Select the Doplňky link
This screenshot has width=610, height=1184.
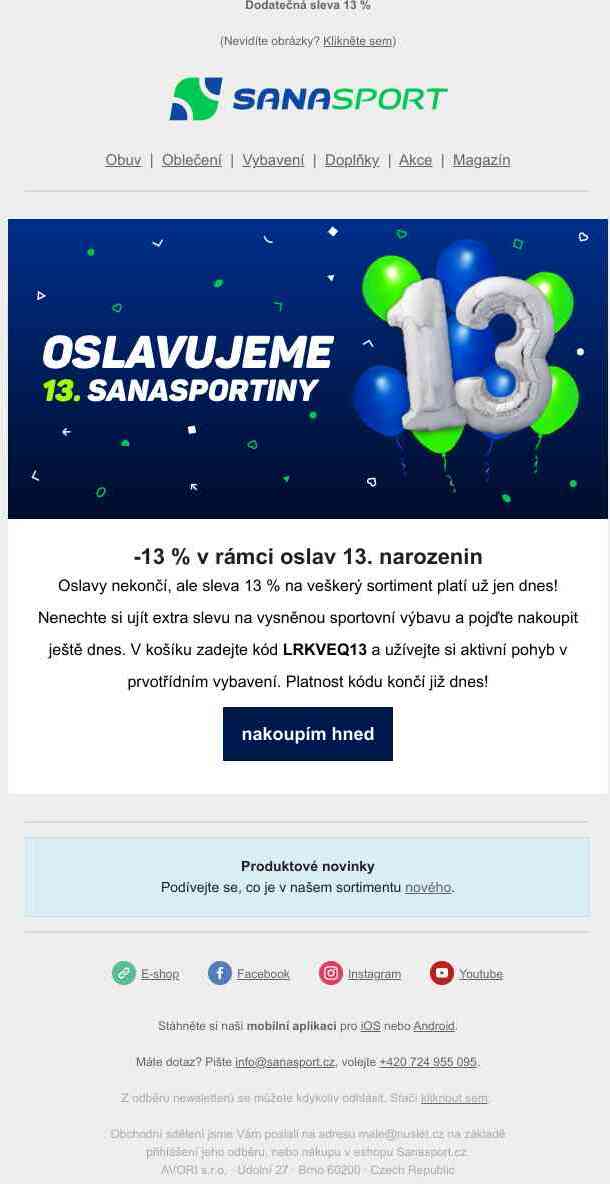352,160
